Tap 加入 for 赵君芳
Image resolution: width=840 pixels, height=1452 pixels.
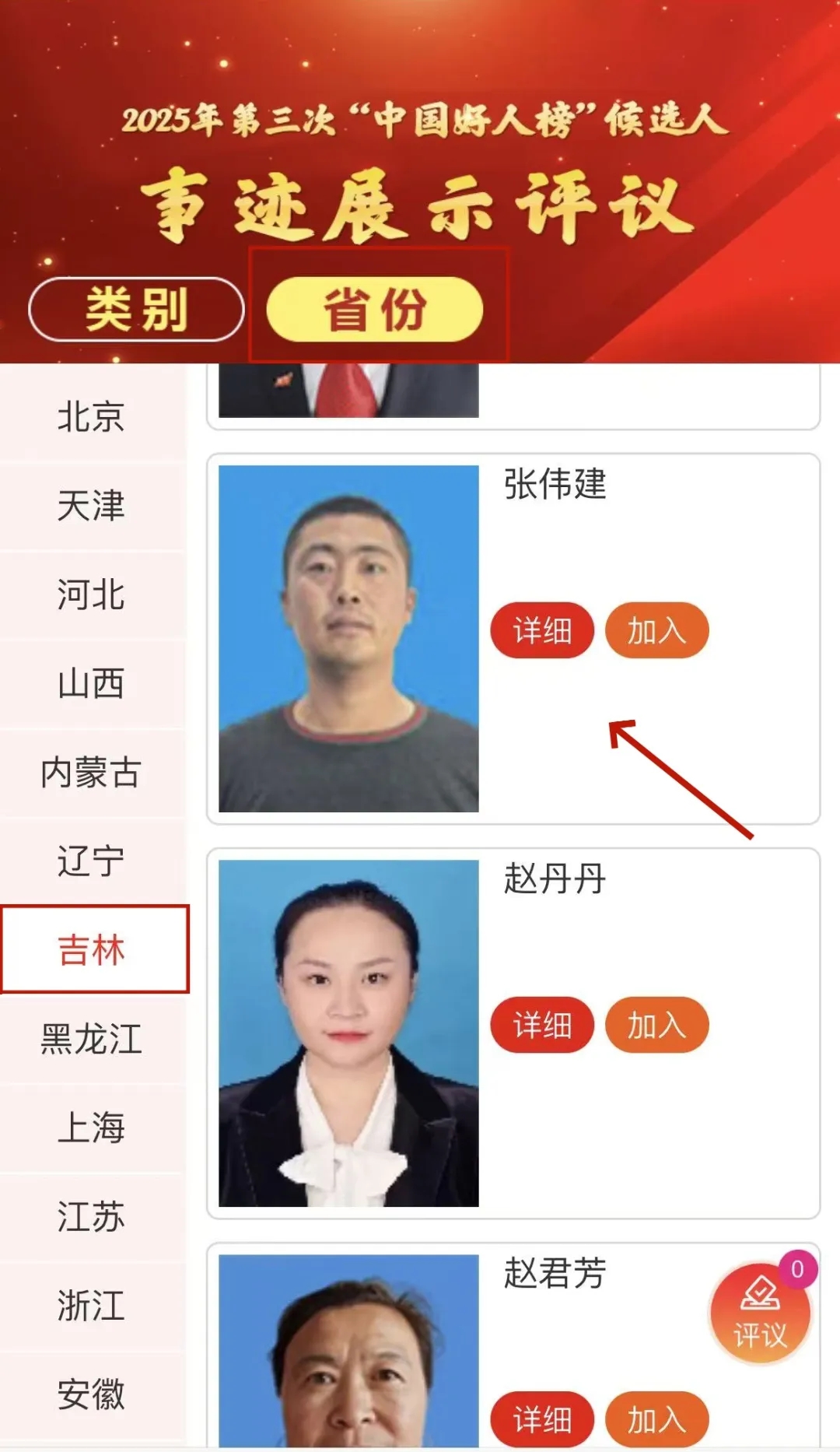coord(656,1419)
